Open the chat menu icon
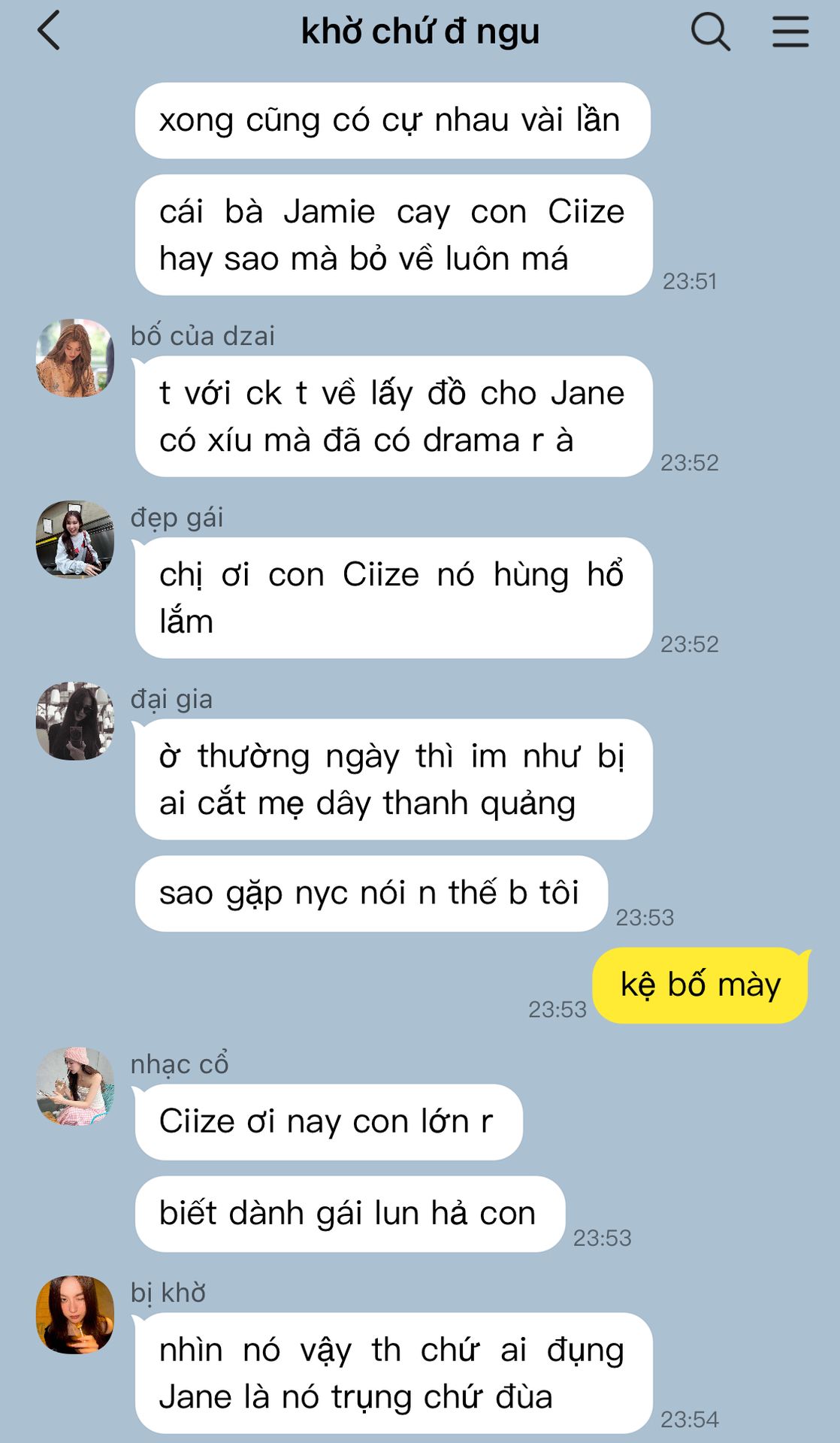This screenshot has width=840, height=1443. (x=790, y=32)
